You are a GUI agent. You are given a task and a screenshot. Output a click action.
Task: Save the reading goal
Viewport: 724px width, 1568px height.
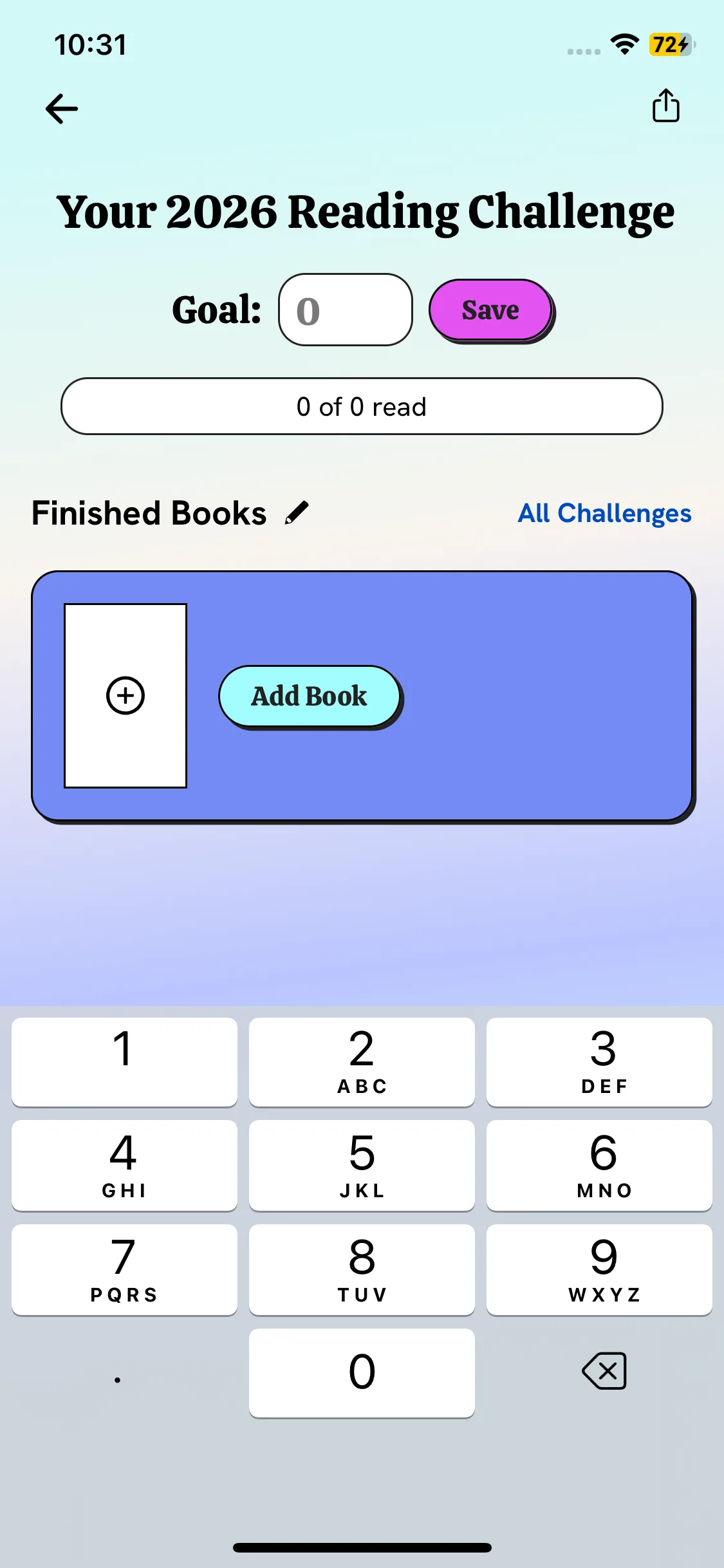pos(490,310)
